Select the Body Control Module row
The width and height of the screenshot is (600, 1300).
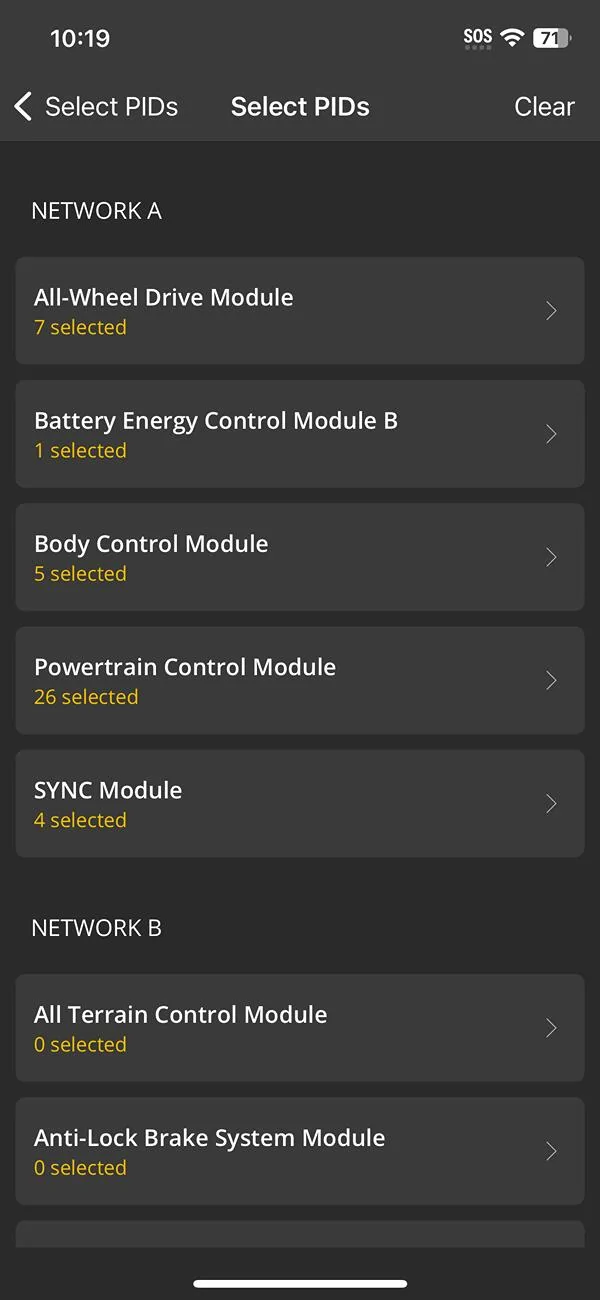point(299,557)
